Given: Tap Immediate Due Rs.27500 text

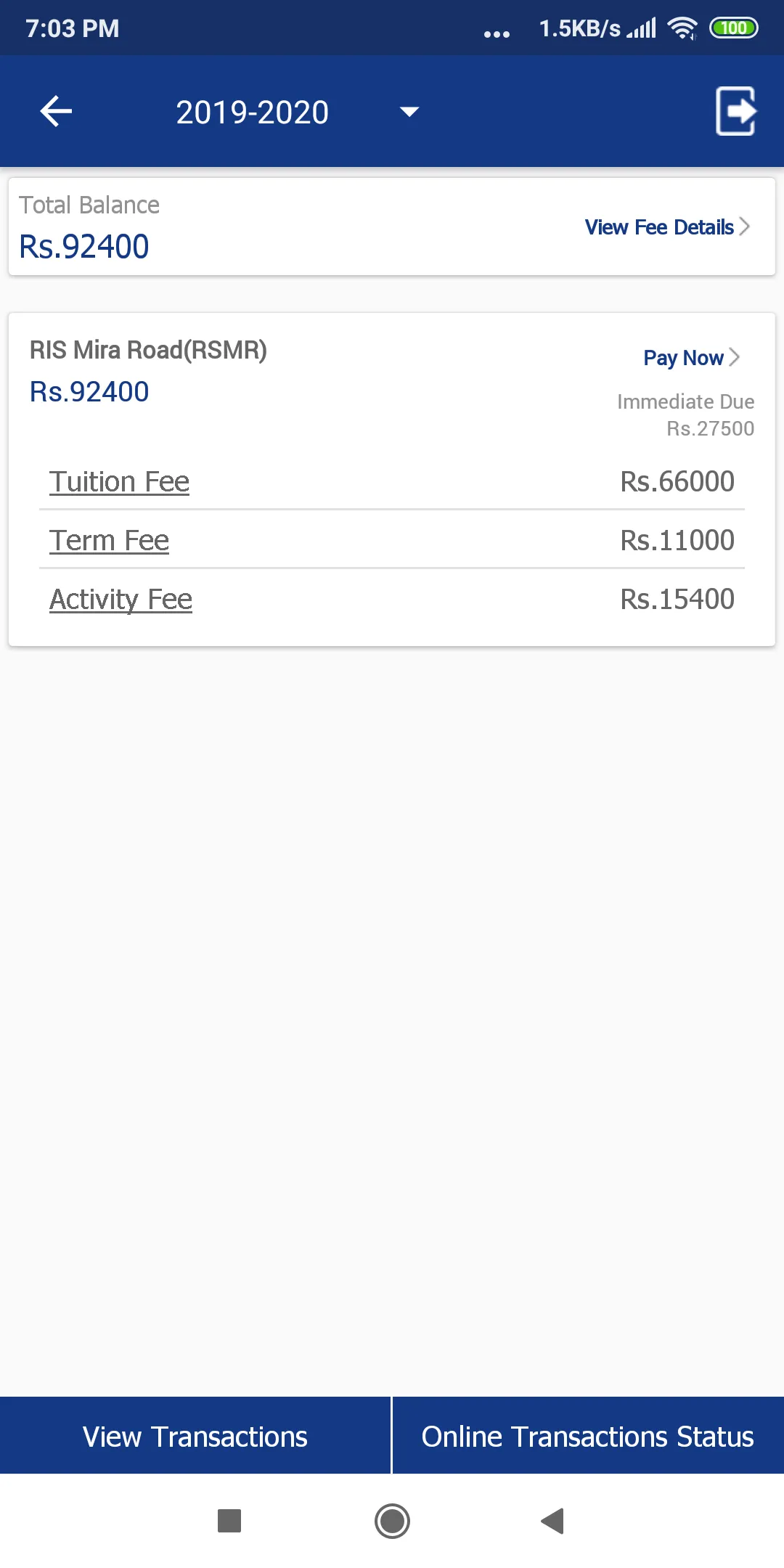Looking at the screenshot, I should 685,415.
